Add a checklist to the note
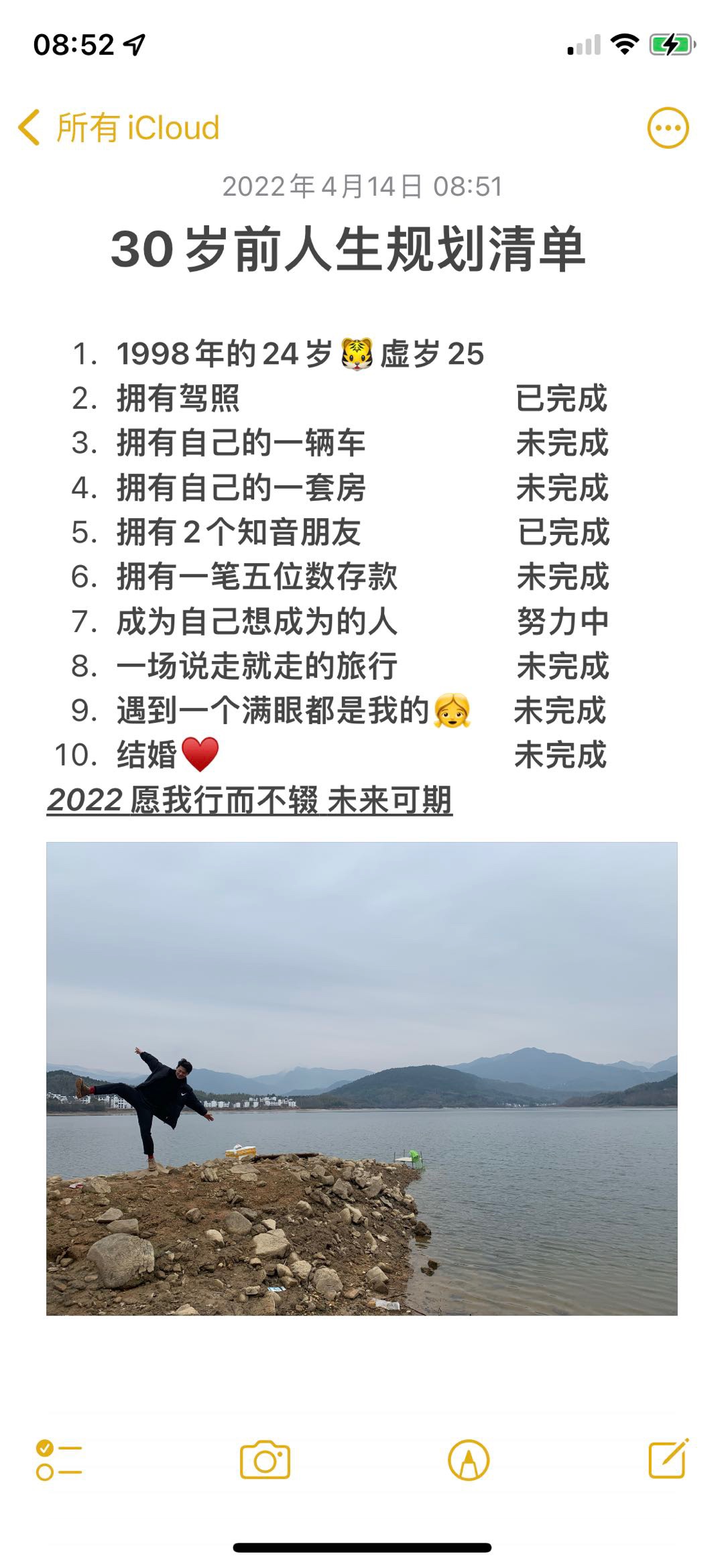The width and height of the screenshot is (724, 1568). coord(59,1460)
